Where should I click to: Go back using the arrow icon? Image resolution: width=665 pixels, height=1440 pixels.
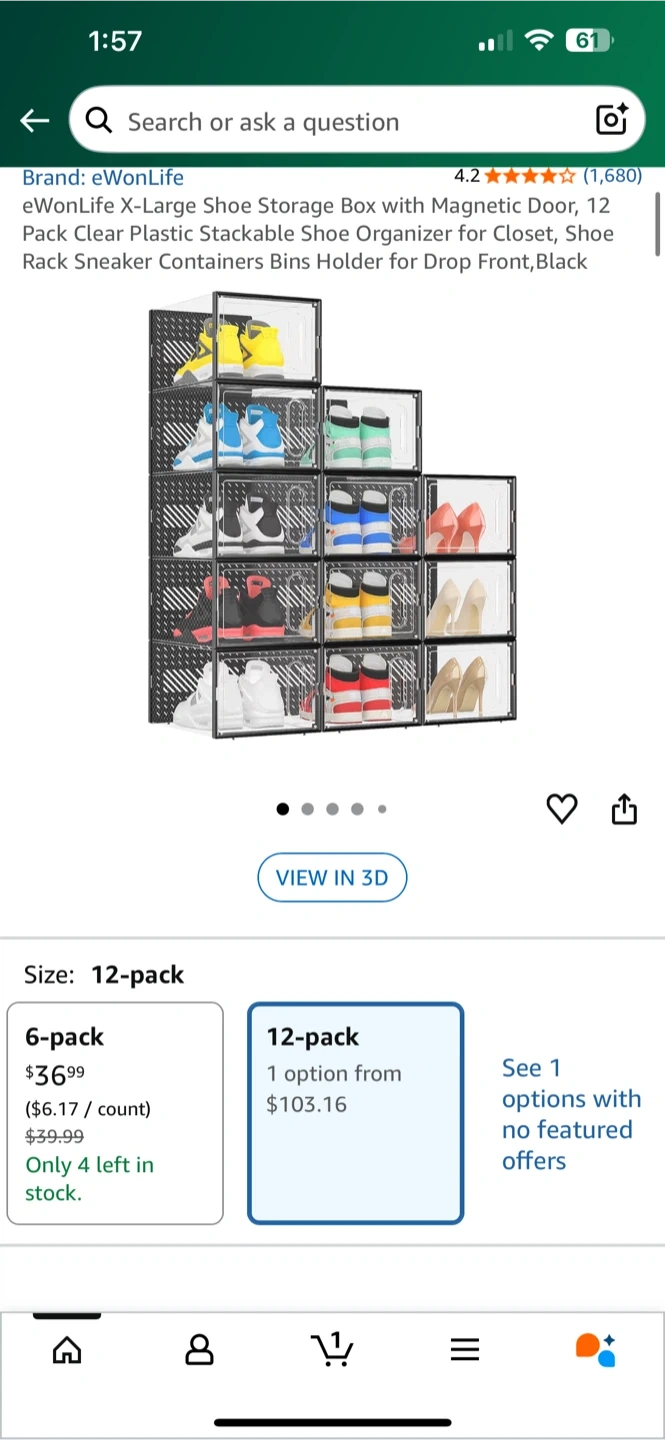(x=35, y=121)
